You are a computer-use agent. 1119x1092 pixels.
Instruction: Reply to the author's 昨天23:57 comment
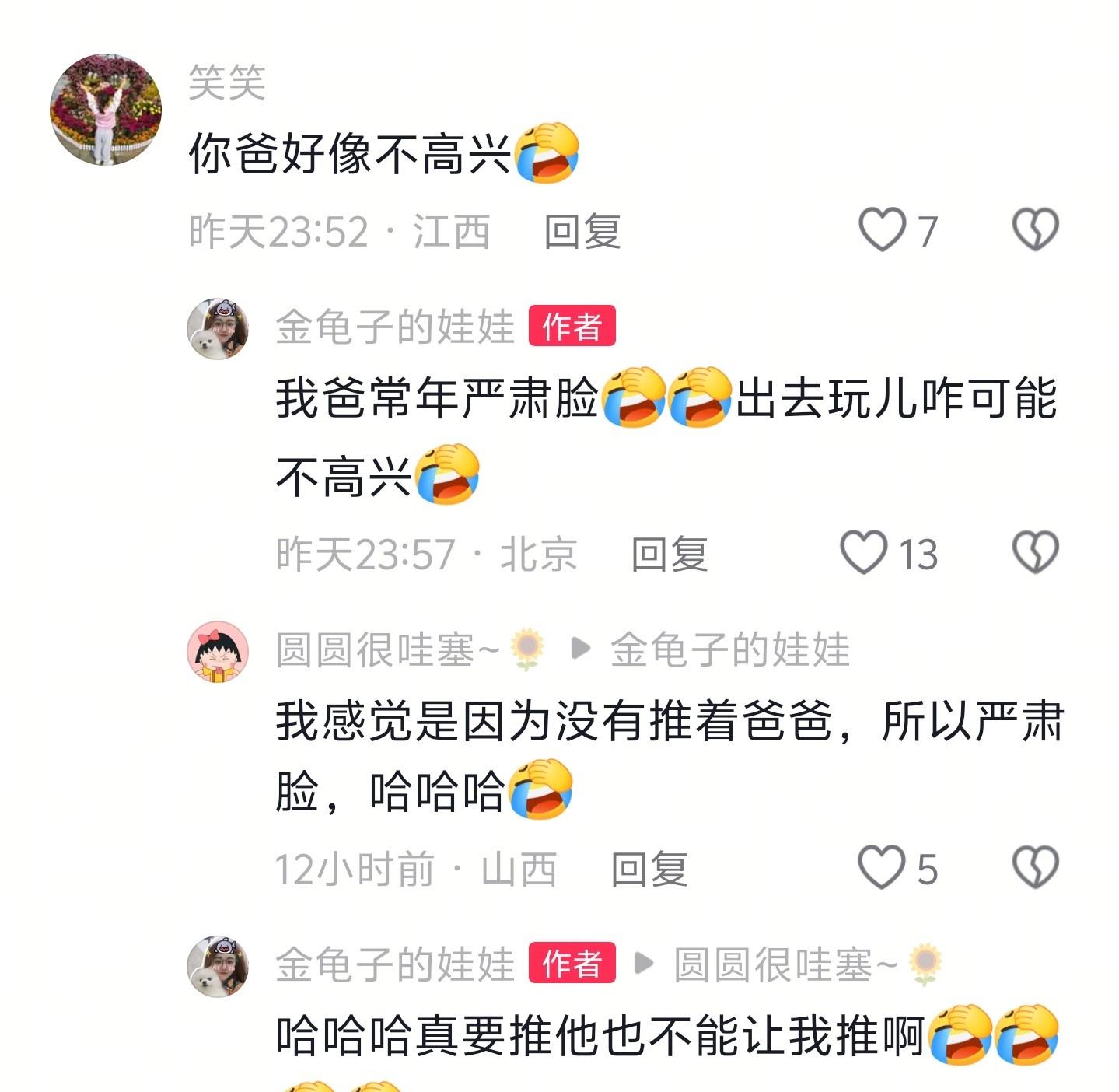[x=669, y=555]
